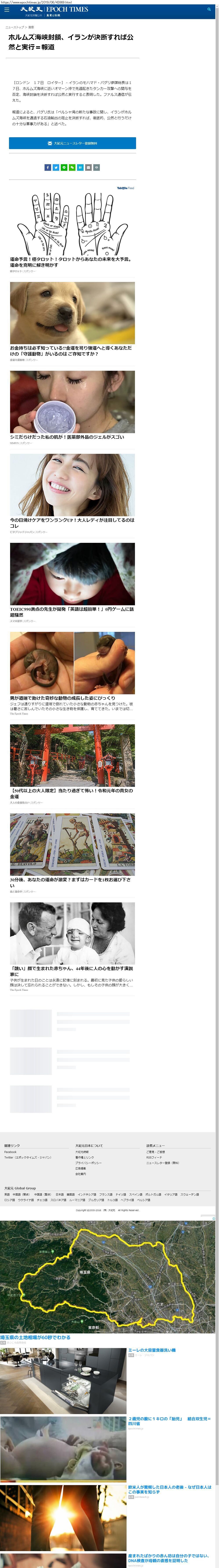Image resolution: width=219 pixels, height=1568 pixels.
Task: Open the シミだらけだった私の肌 gel ad
Action: pyautogui.click(x=72, y=402)
